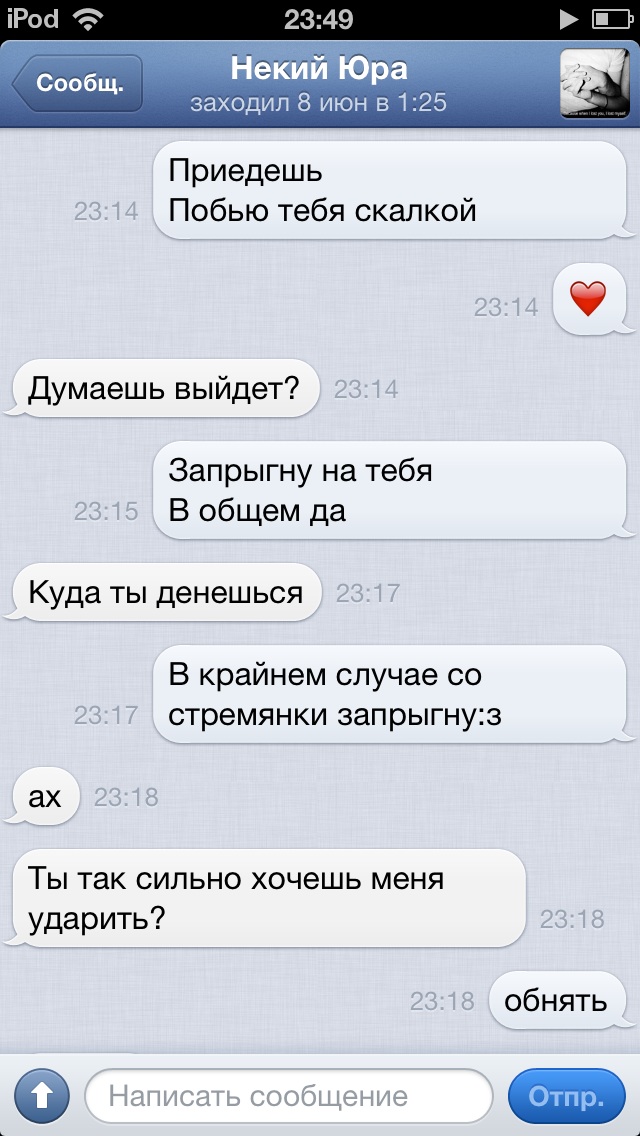
Task: Focus the Написать сообщение field
Action: (x=289, y=1096)
